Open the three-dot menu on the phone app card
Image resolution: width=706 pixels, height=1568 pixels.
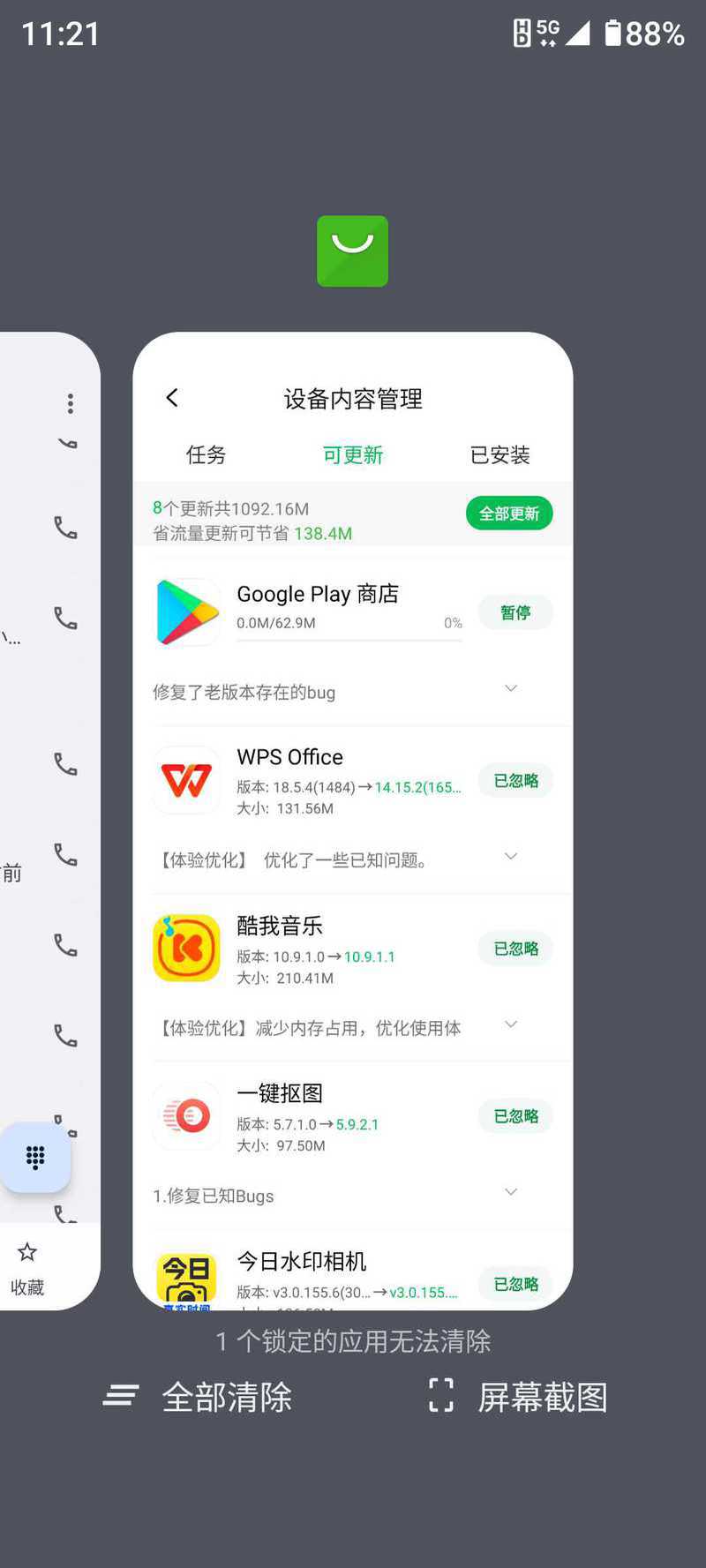(x=71, y=403)
